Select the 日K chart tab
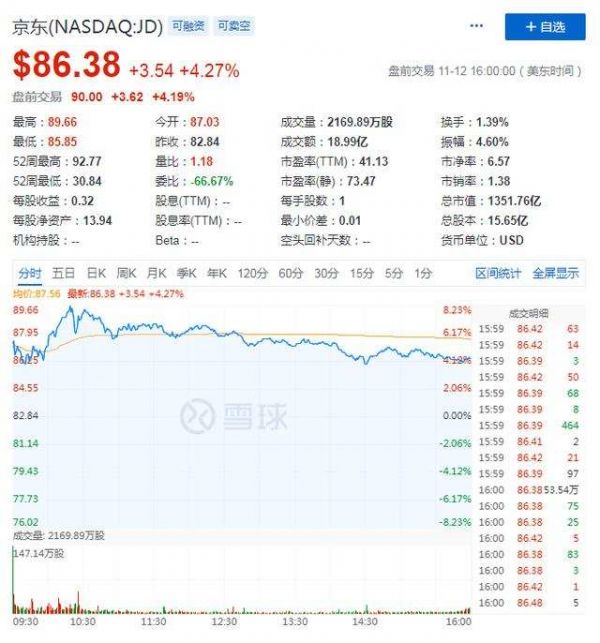 pyautogui.click(x=96, y=273)
